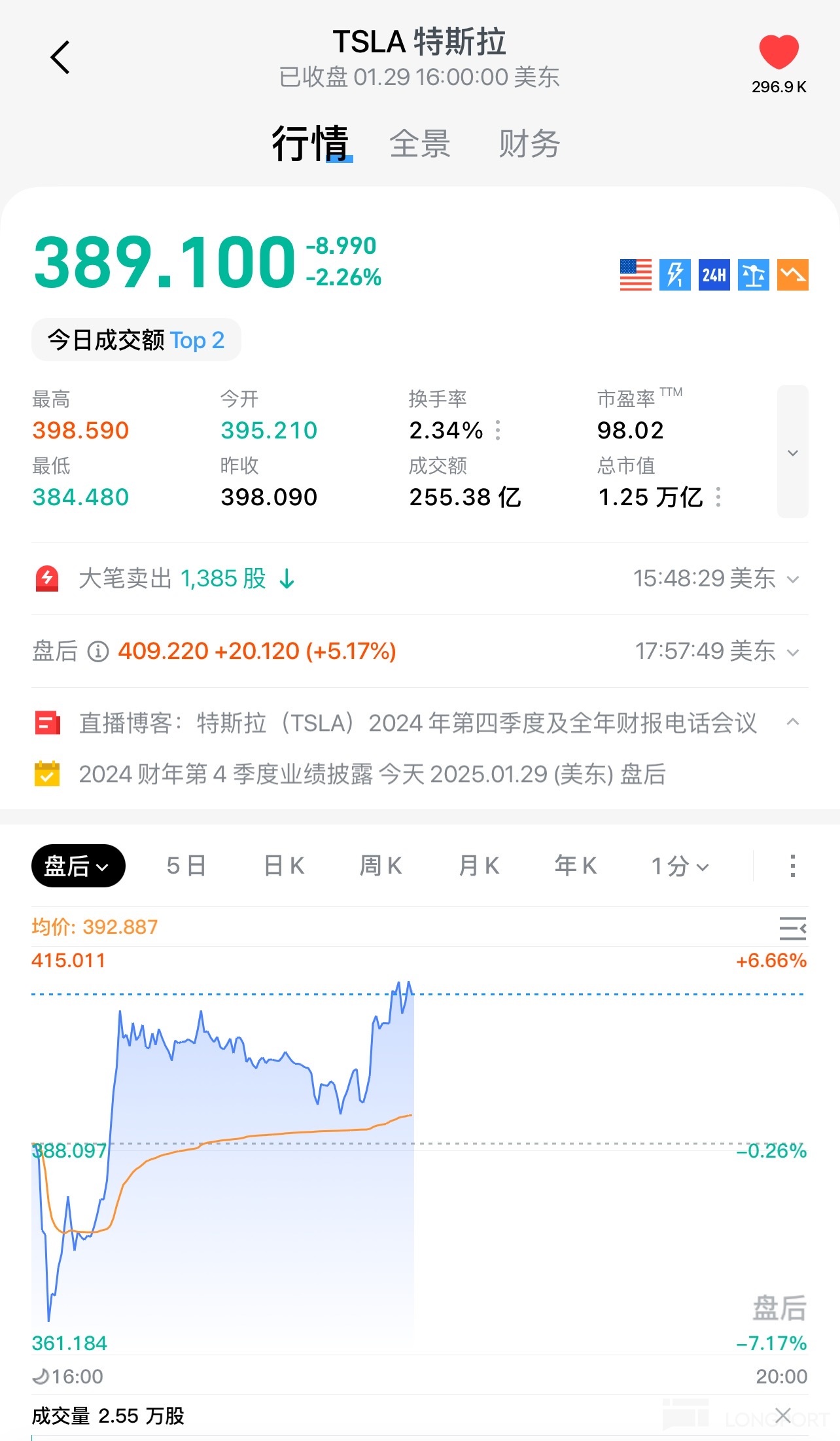The height and width of the screenshot is (1441, 840).
Task: Switch chart to 月K view
Action: click(479, 866)
